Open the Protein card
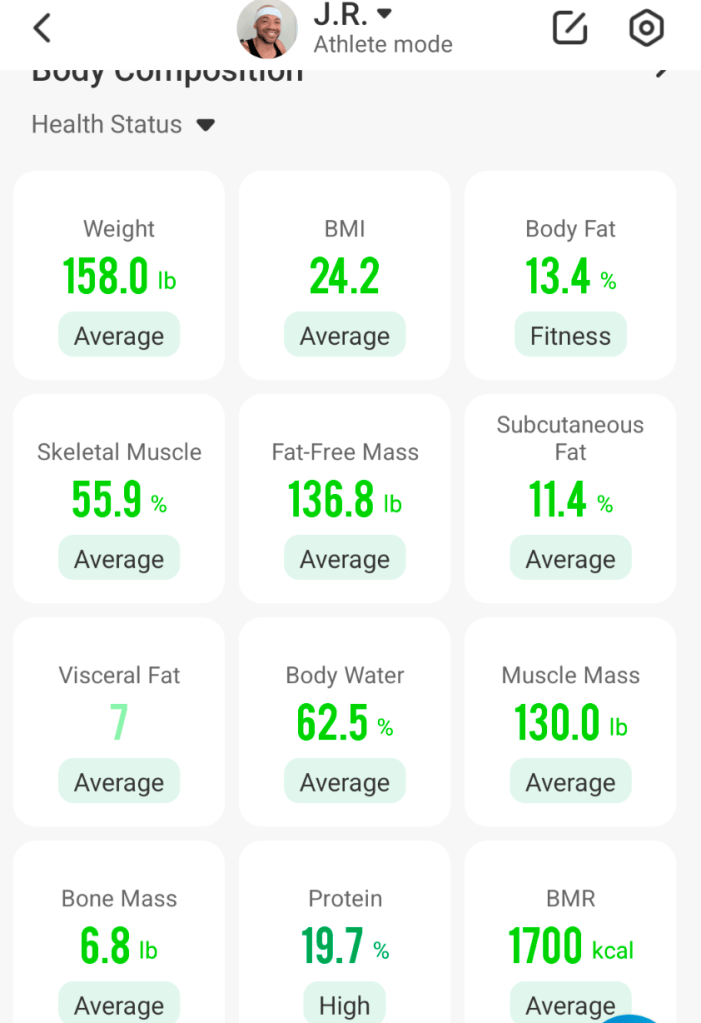701x1023 pixels. click(345, 940)
